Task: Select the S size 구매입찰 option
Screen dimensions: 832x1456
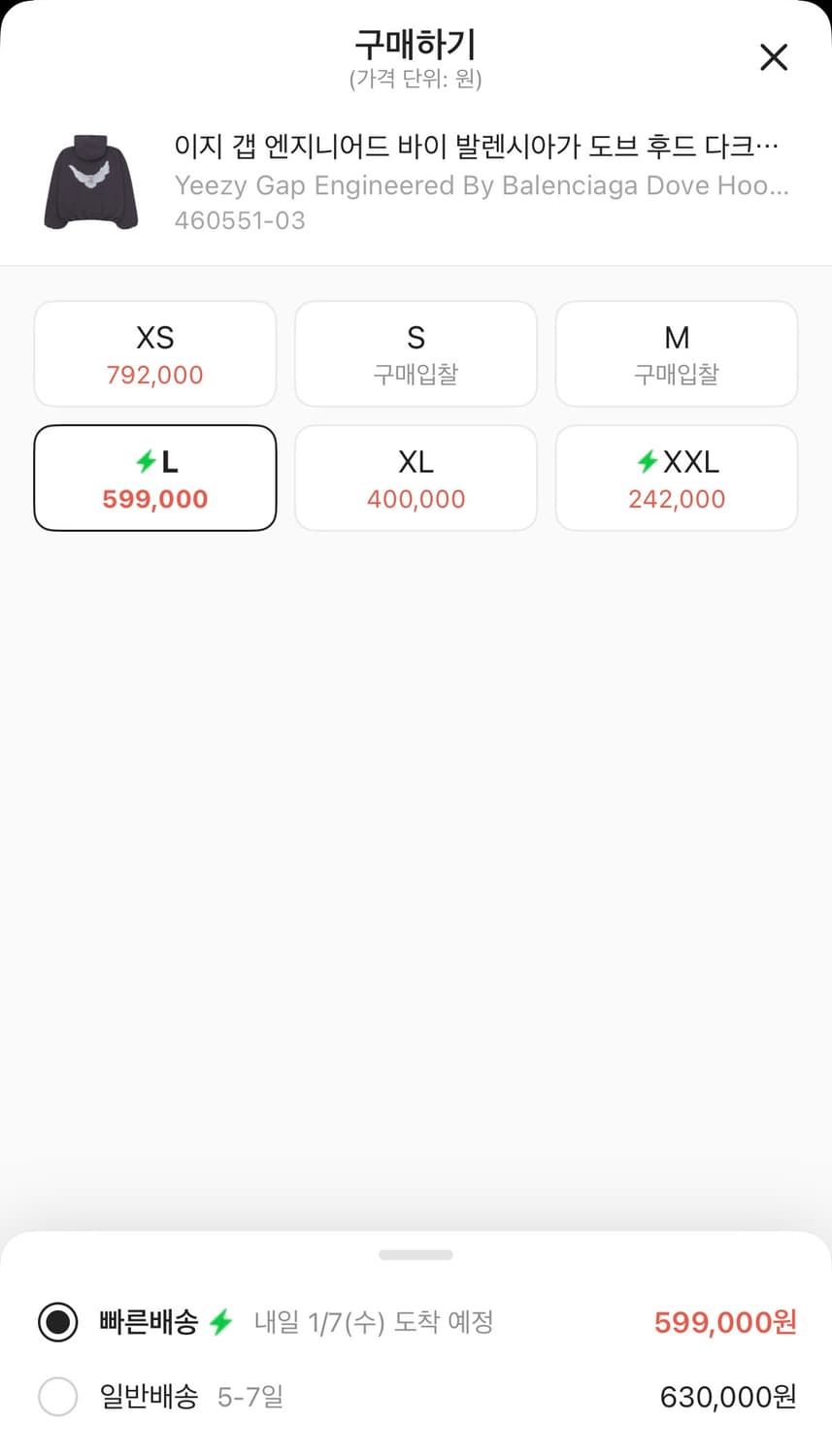Action: coord(416,352)
